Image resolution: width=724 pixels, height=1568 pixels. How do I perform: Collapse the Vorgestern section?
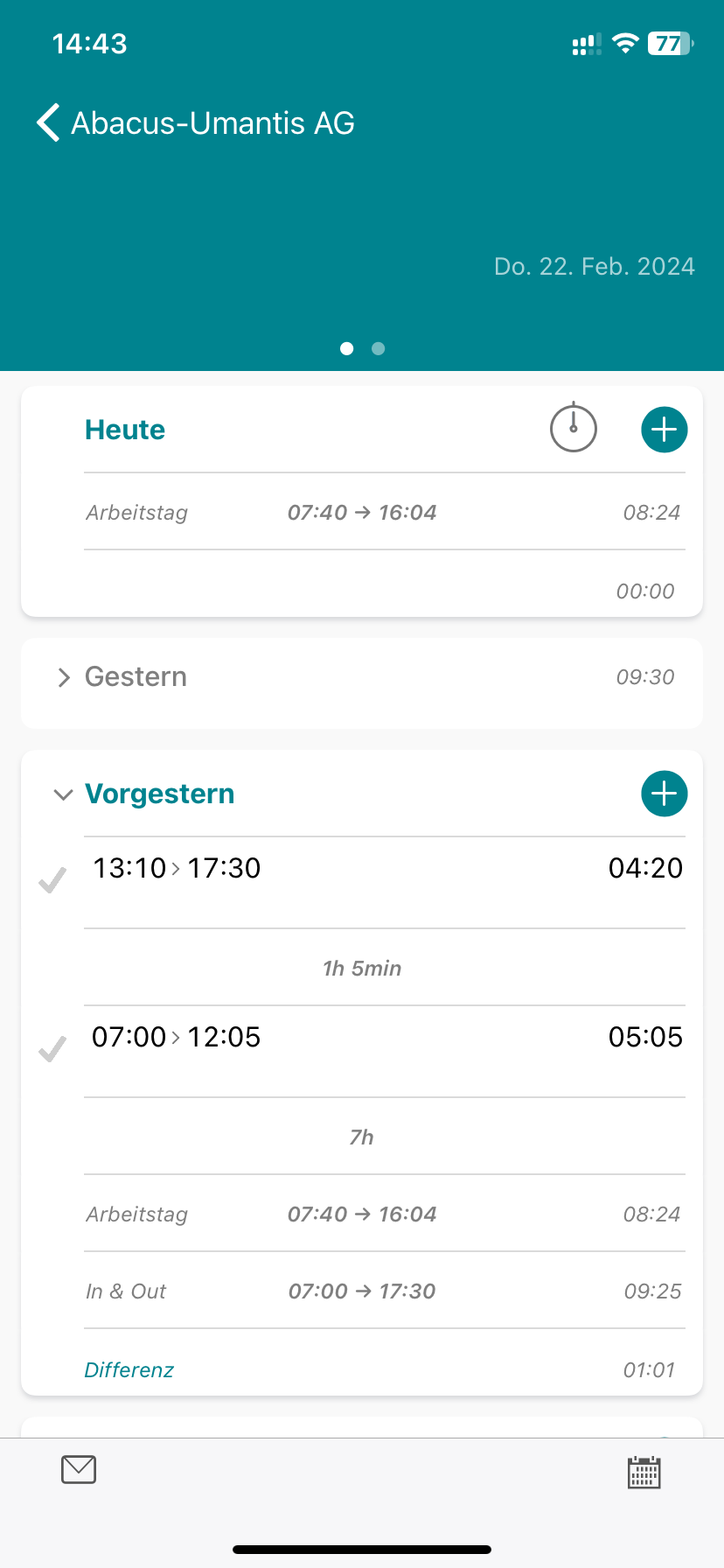click(x=63, y=794)
